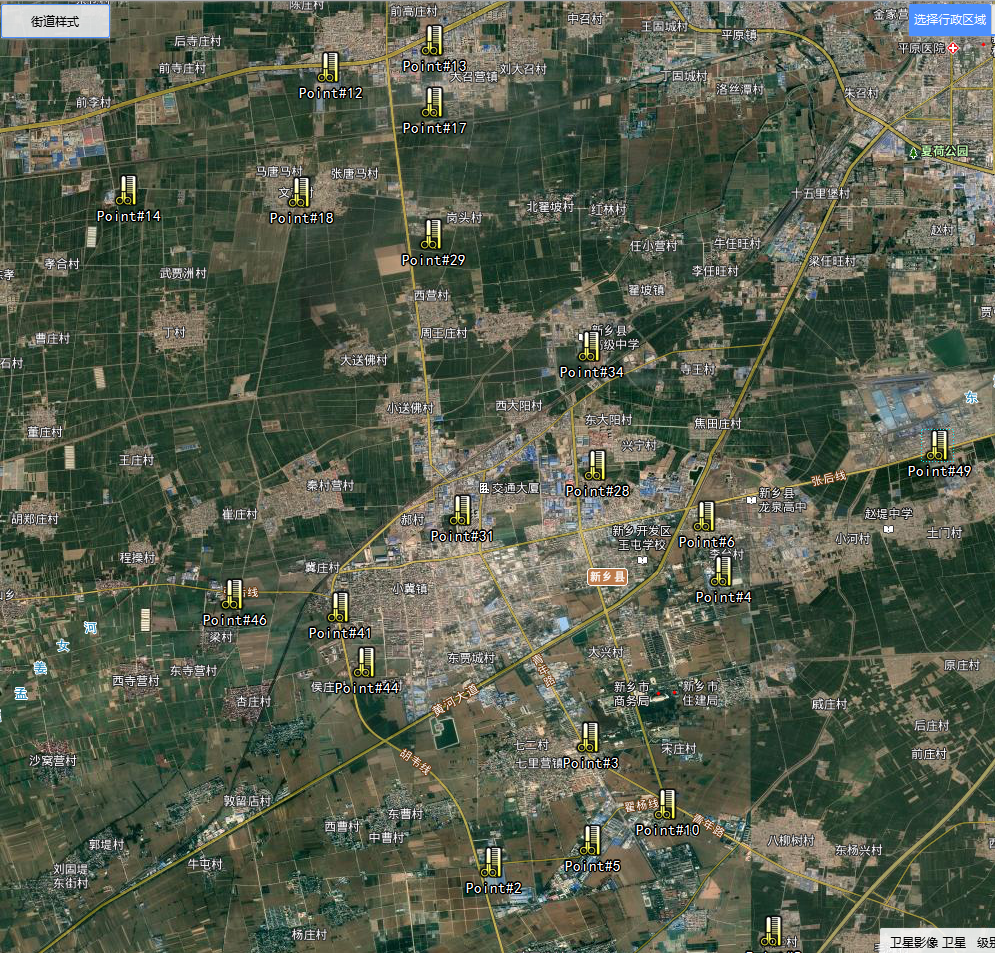This screenshot has width=995, height=953.
Task: Select the Point#41 marker
Action: coord(340,608)
